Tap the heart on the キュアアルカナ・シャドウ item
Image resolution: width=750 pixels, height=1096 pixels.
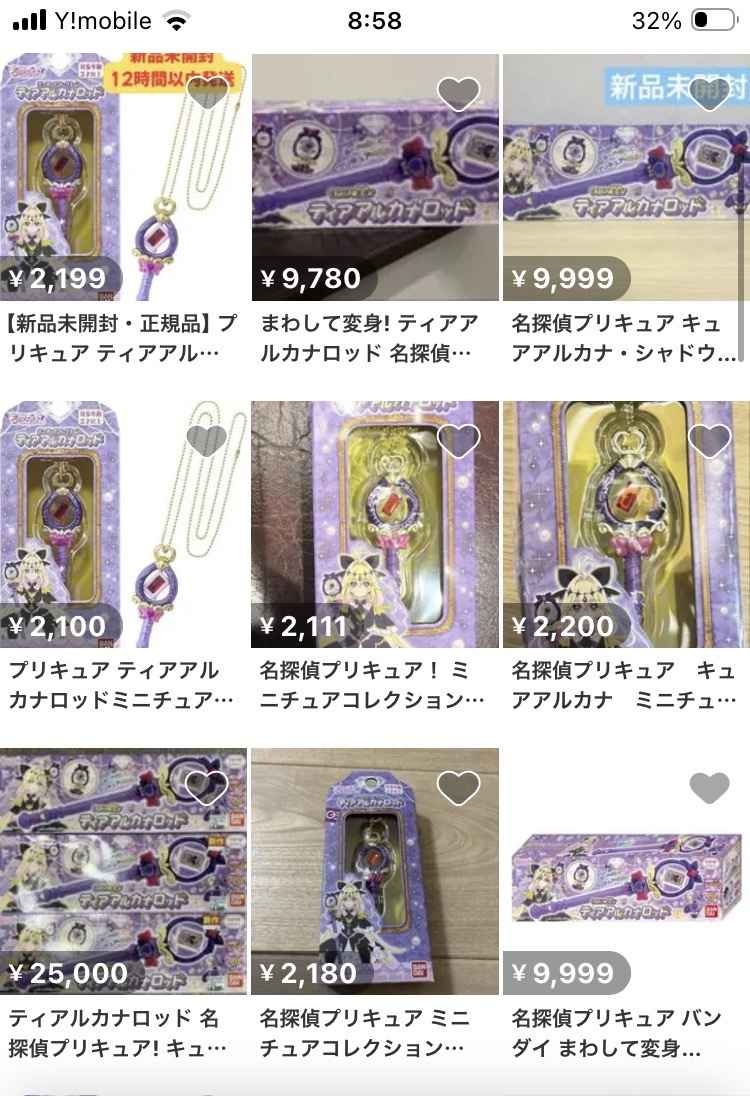[x=710, y=94]
